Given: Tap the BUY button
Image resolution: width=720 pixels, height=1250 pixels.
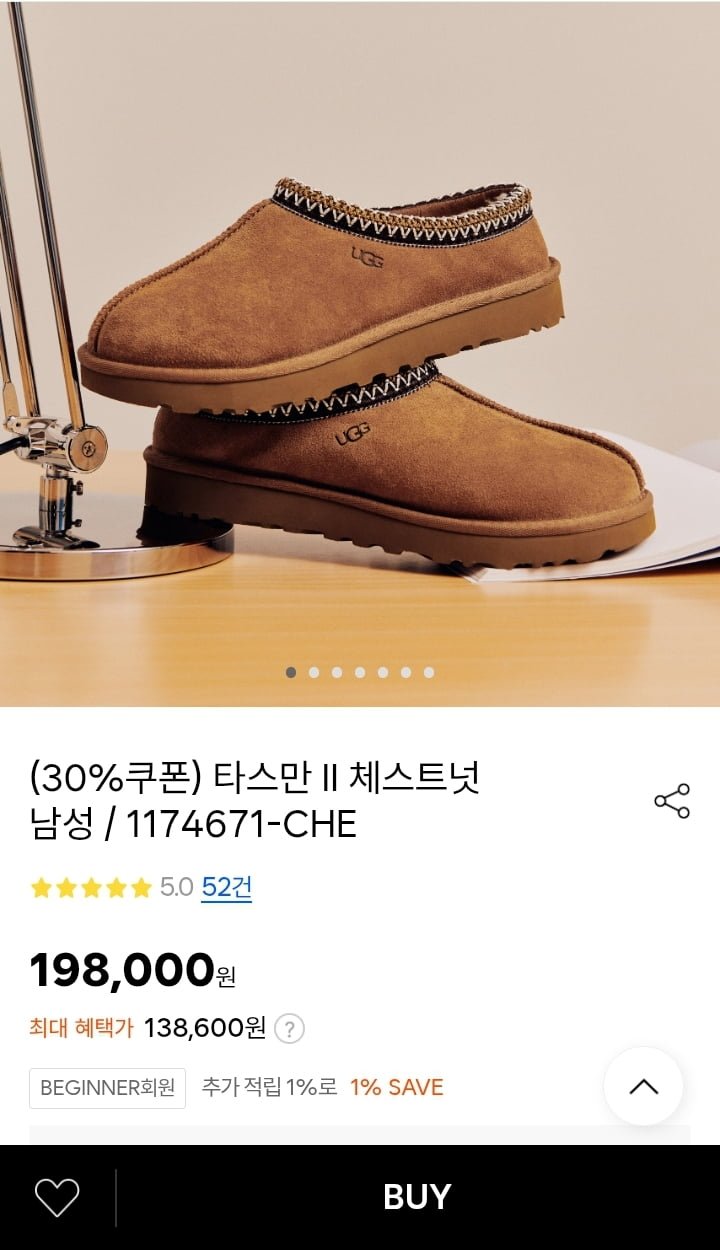Looking at the screenshot, I should coord(418,1197).
